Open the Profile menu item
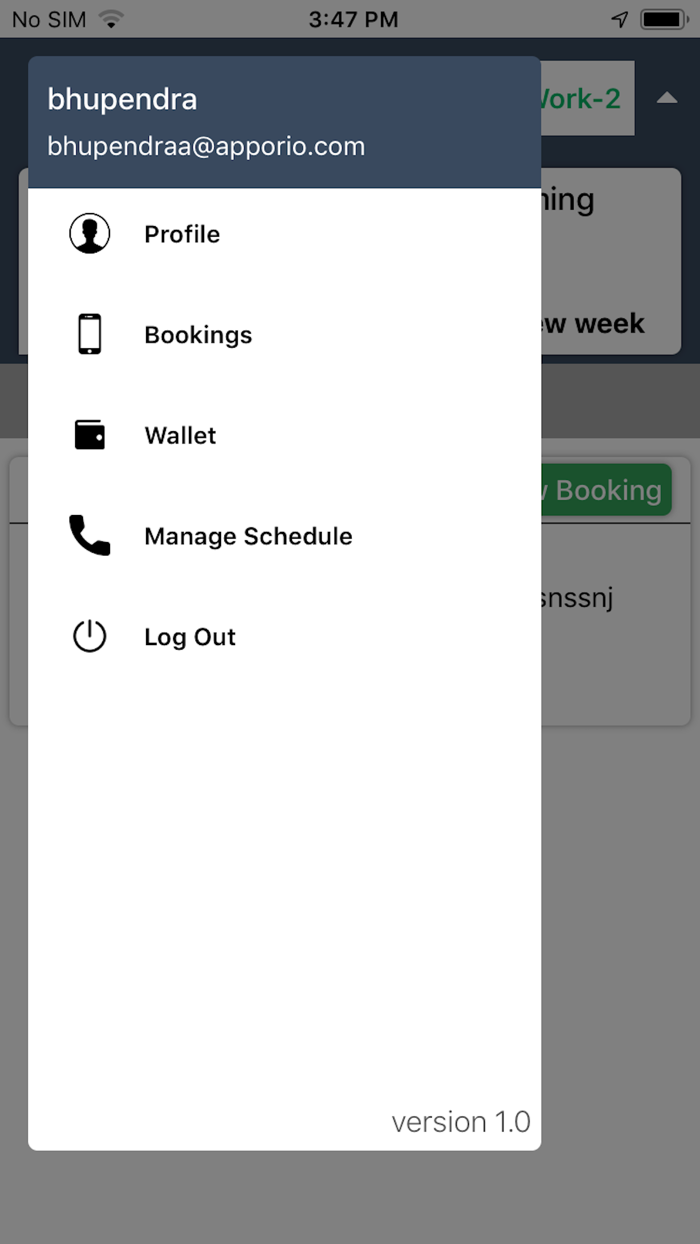The width and height of the screenshot is (700, 1244). (x=181, y=234)
